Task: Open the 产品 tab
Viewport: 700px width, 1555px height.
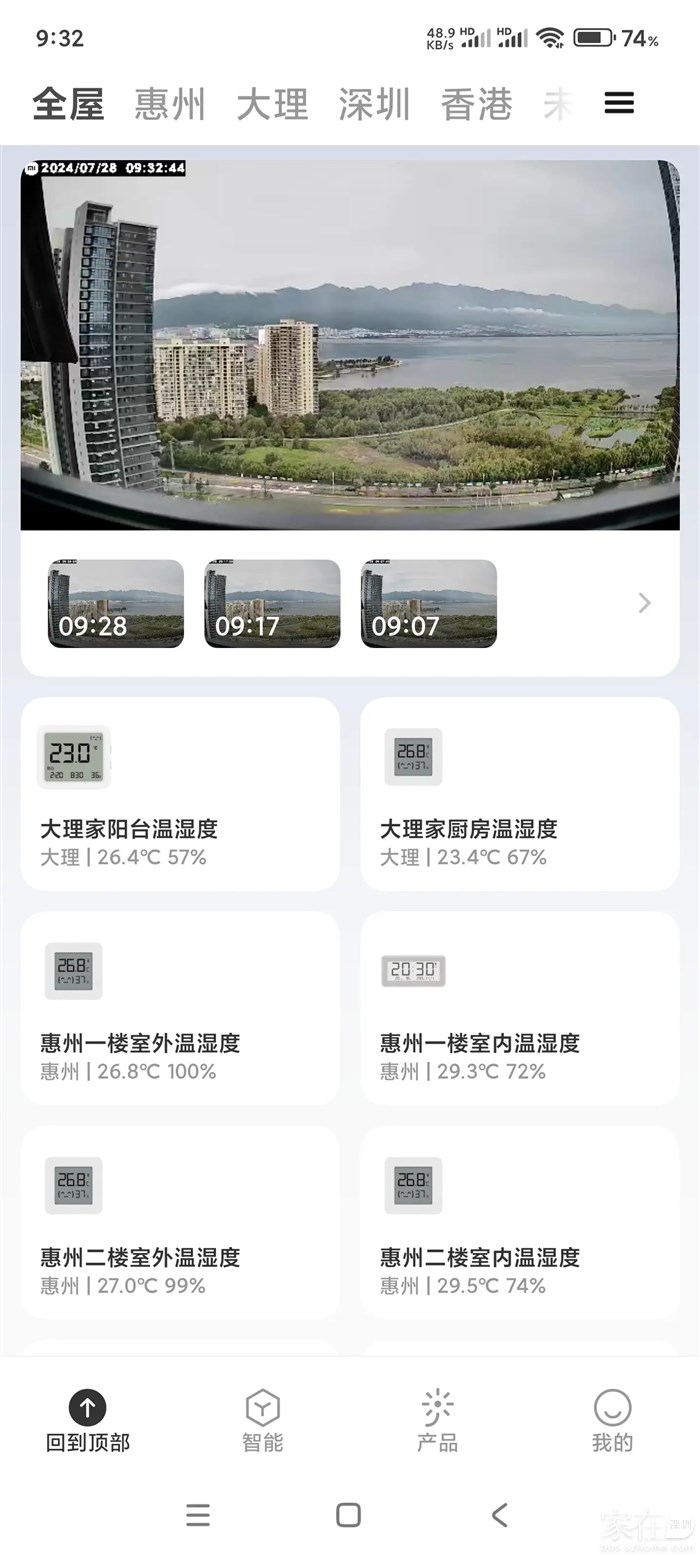Action: (x=437, y=1420)
